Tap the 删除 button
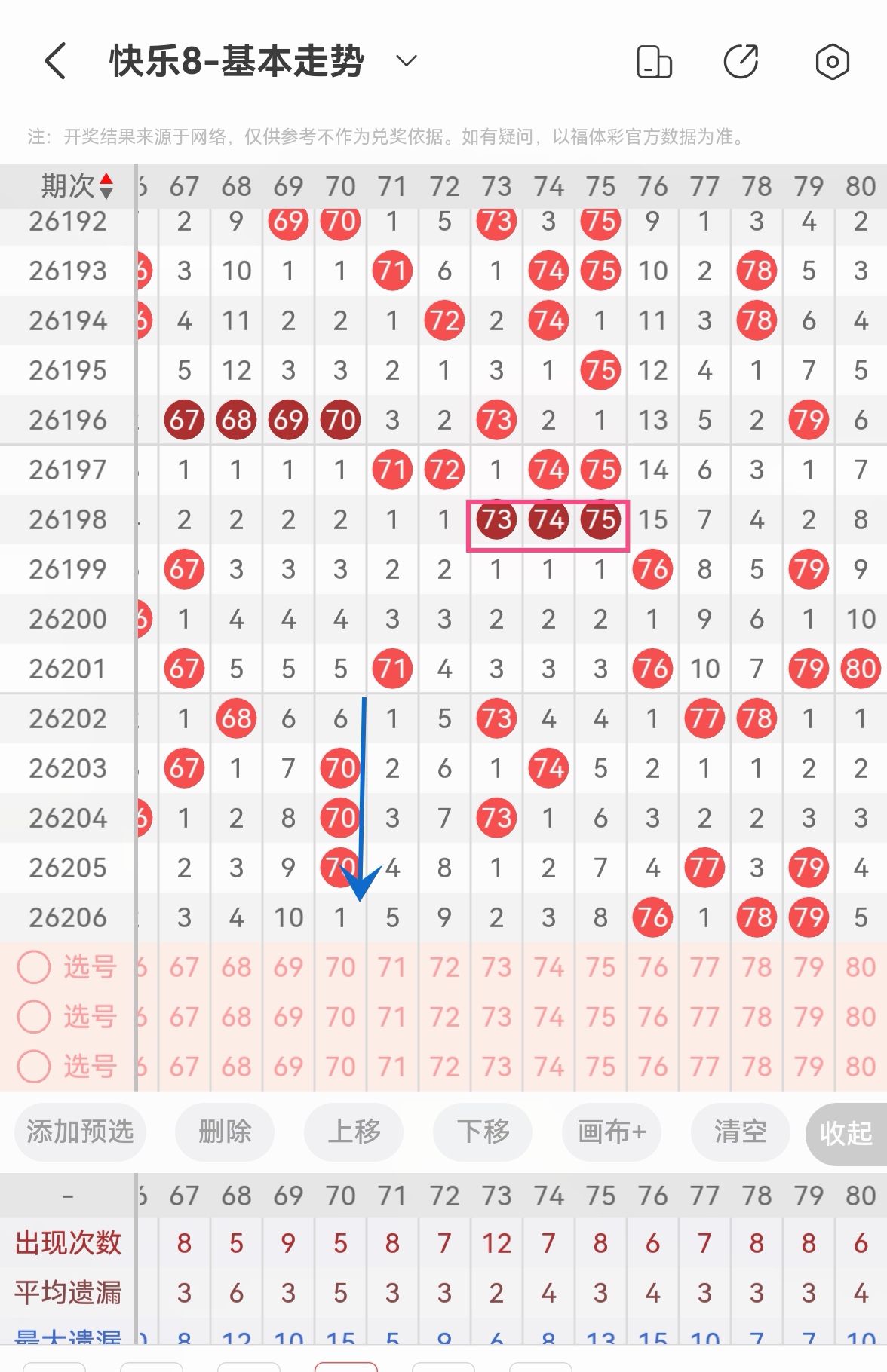Screen dimensions: 887x1372 pos(225,1132)
